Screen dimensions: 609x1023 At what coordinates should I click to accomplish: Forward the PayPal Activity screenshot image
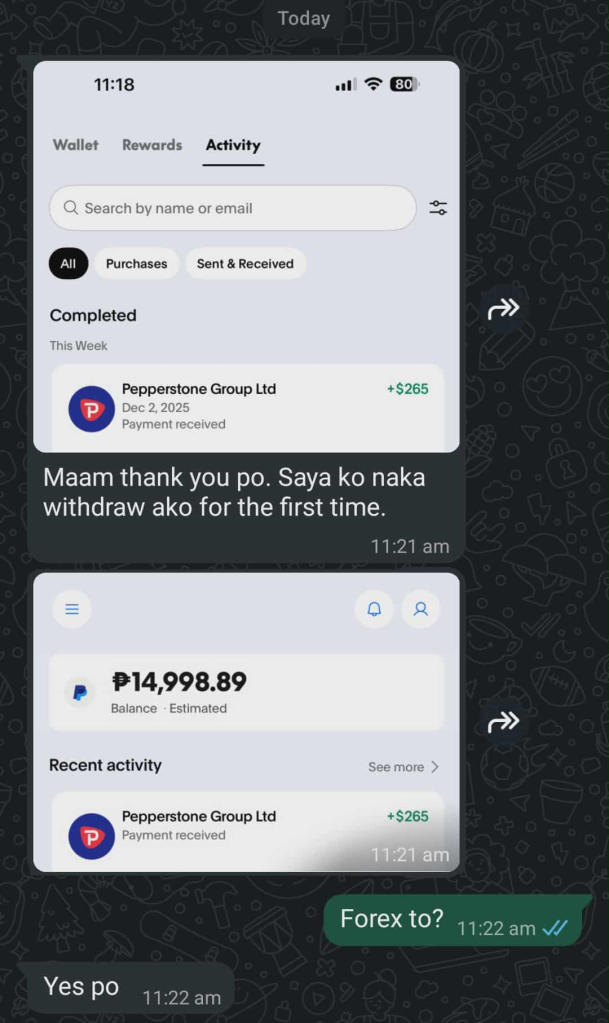[503, 310]
